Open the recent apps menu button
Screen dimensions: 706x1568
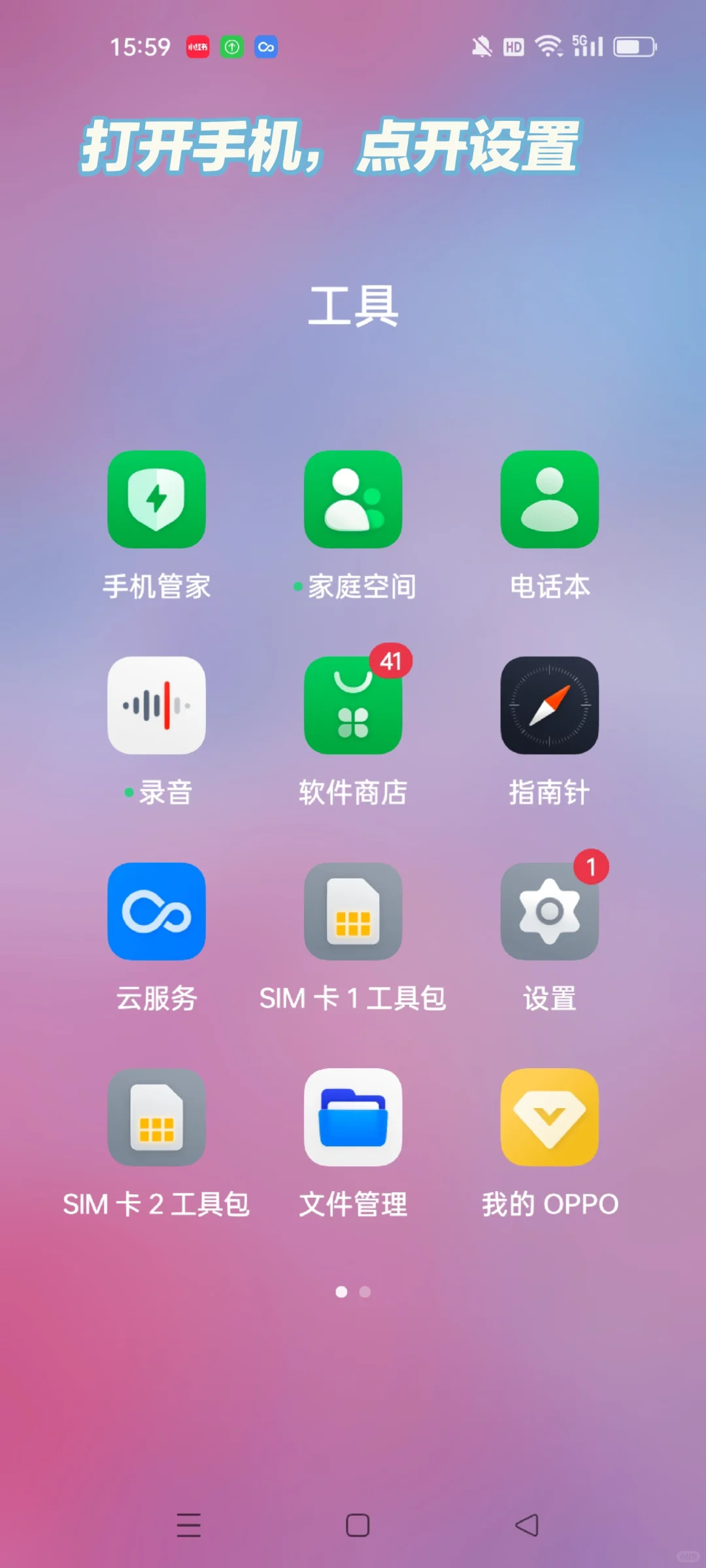click(x=188, y=1526)
